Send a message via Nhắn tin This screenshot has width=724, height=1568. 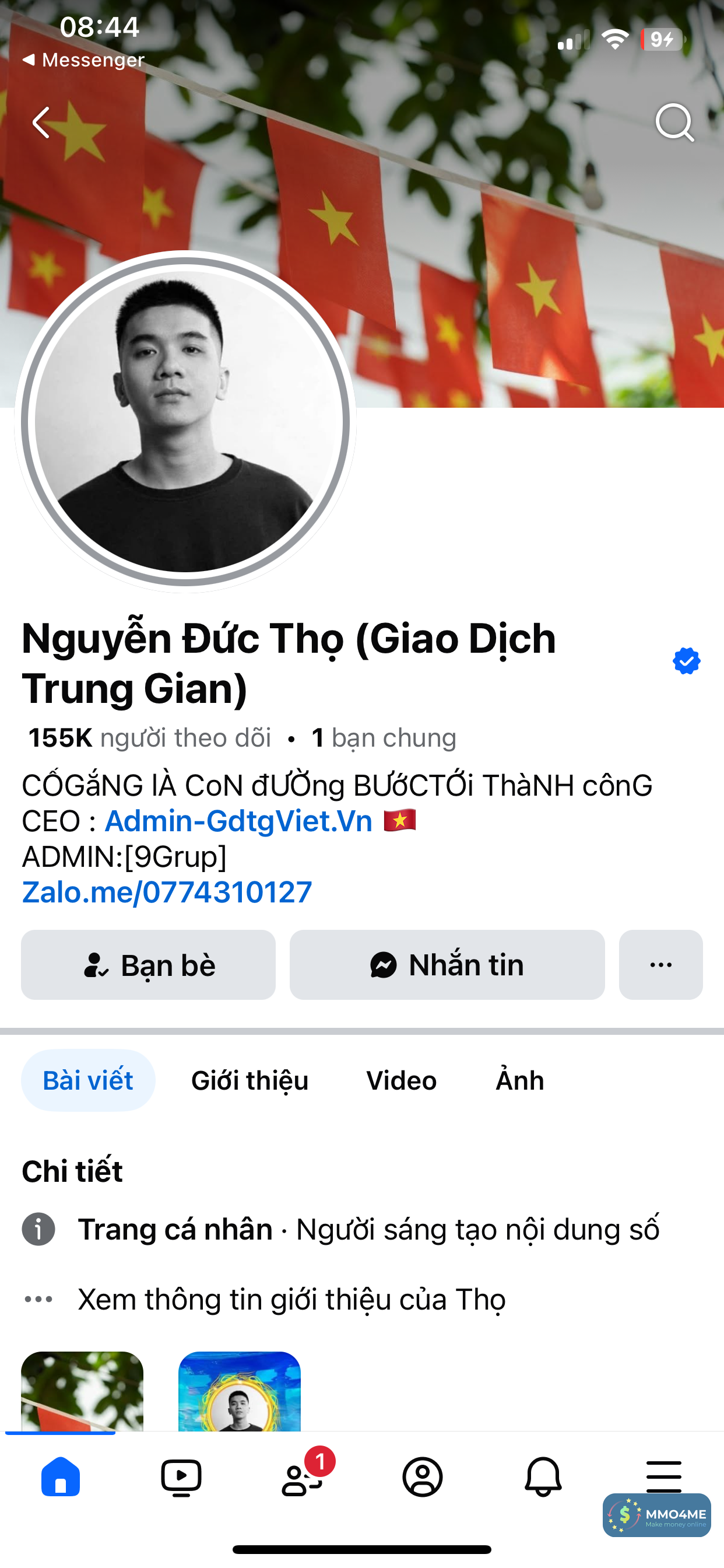447,965
